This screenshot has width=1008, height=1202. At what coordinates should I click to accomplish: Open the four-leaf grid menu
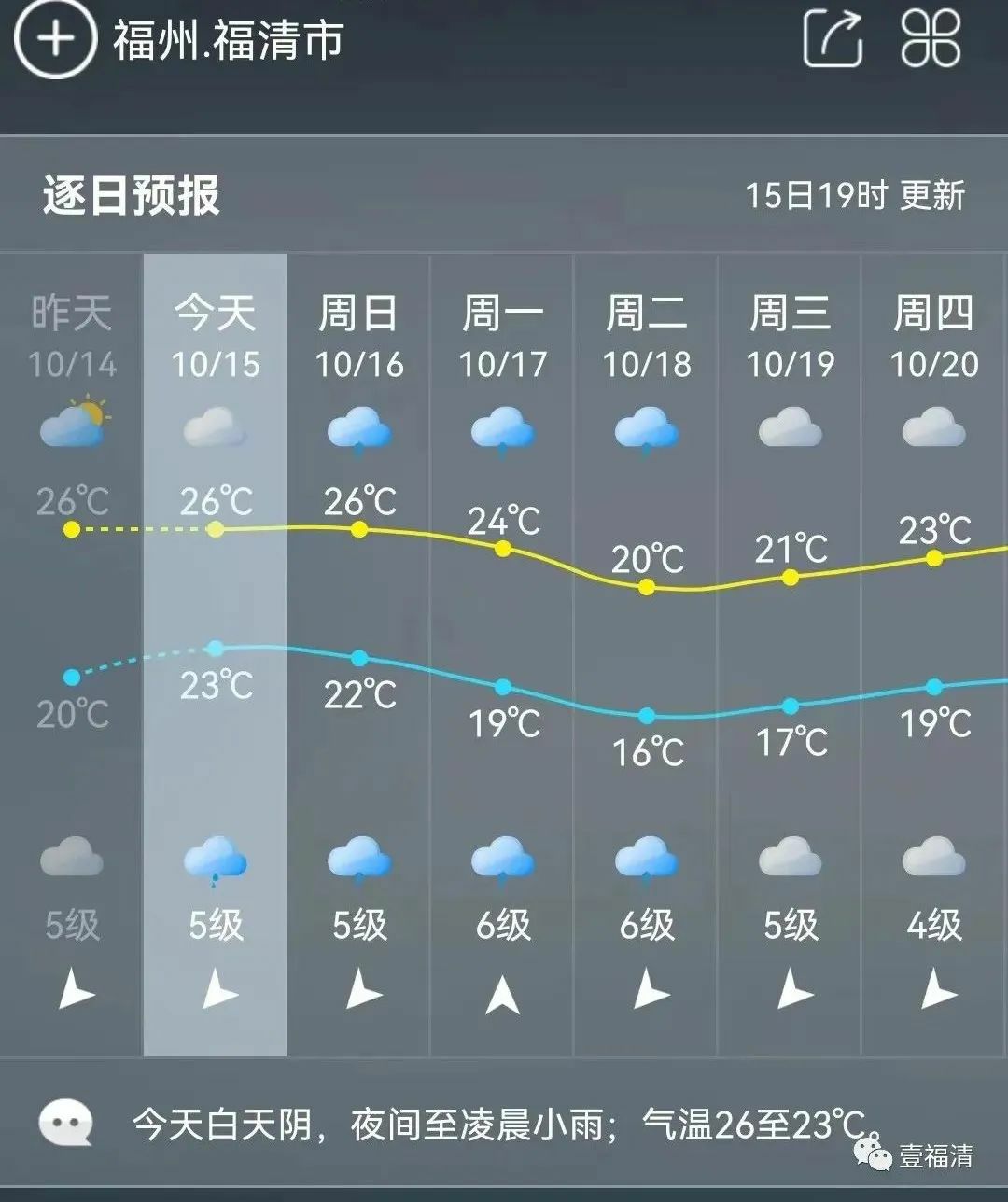[931, 38]
